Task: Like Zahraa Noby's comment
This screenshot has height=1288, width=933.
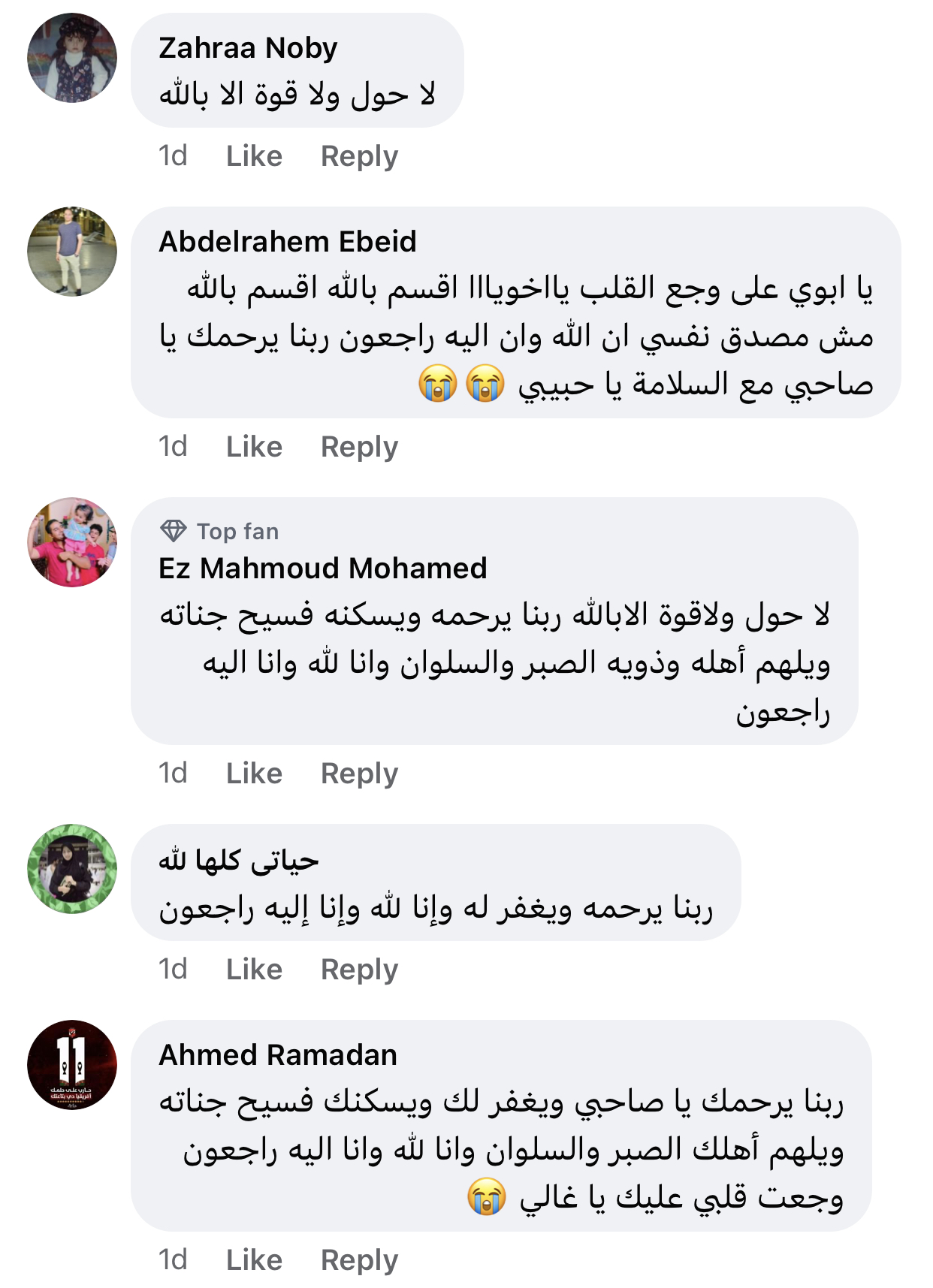Action: [x=254, y=156]
